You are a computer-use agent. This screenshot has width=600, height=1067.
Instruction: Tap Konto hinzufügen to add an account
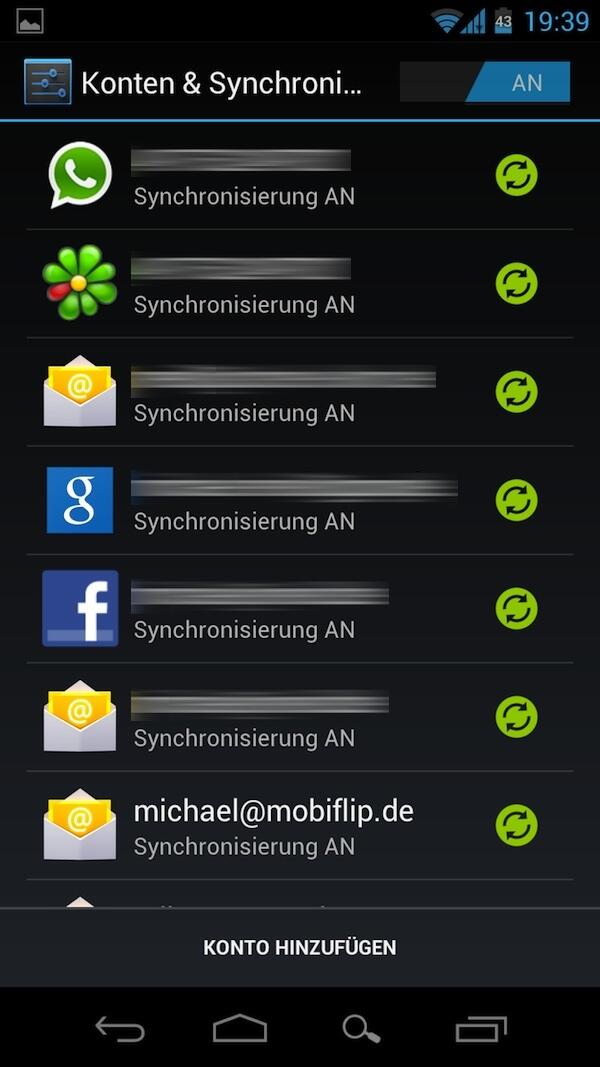(x=300, y=947)
